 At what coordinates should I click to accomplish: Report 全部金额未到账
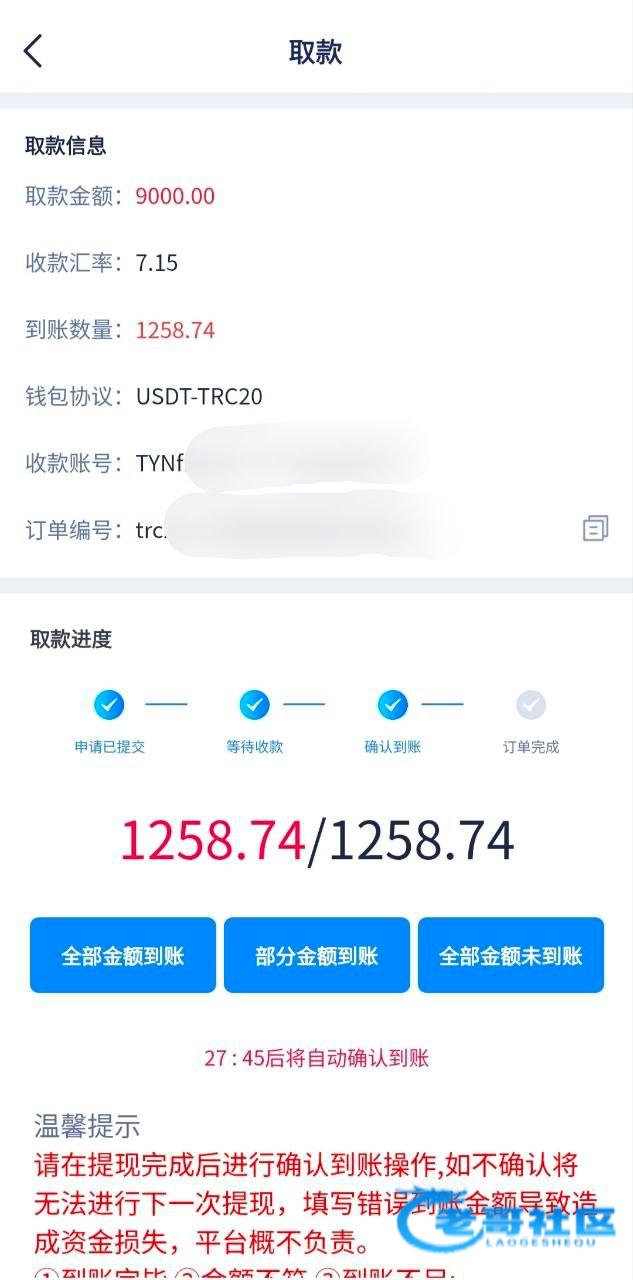(x=510, y=955)
